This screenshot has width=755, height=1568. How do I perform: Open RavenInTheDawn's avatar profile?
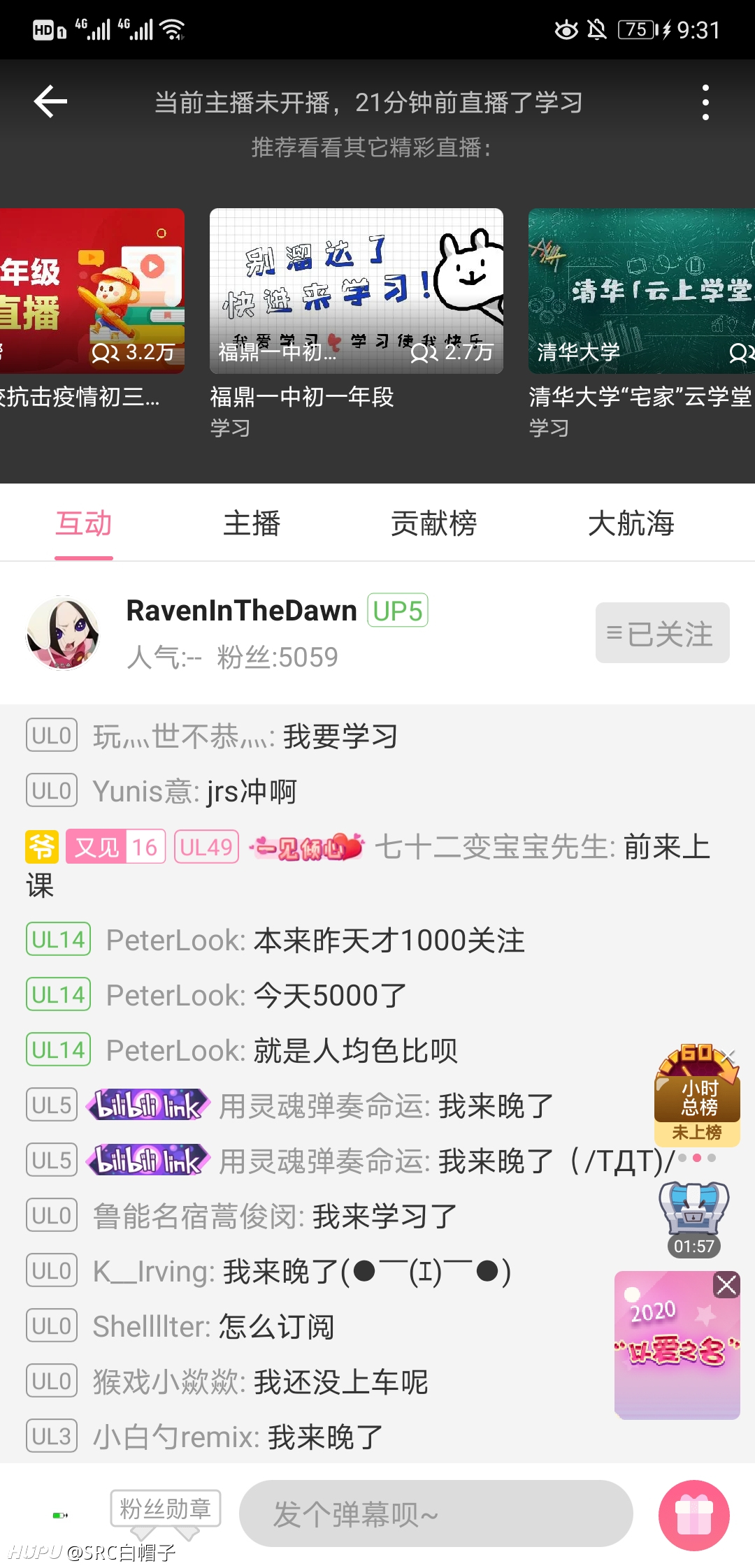click(63, 633)
